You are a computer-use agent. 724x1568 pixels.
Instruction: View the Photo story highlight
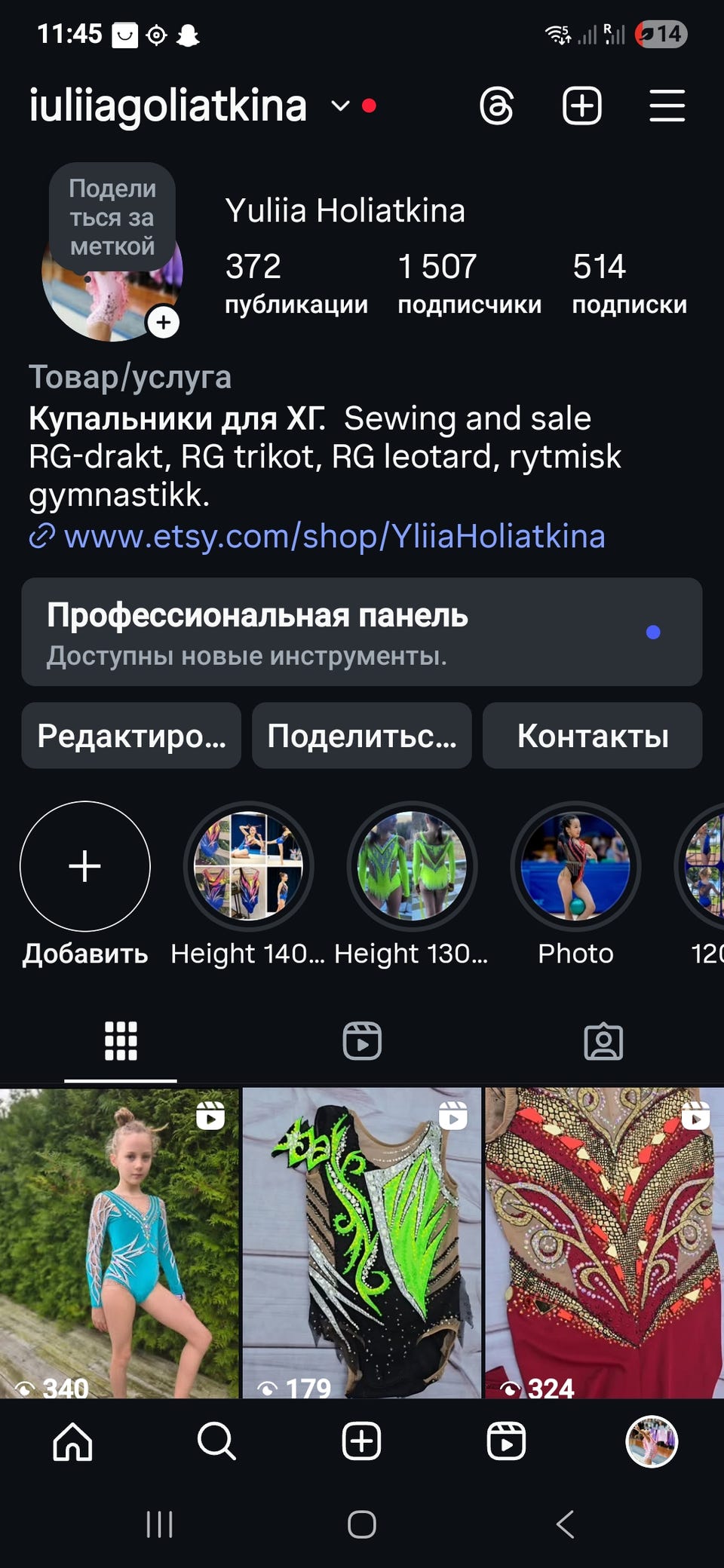click(x=575, y=866)
